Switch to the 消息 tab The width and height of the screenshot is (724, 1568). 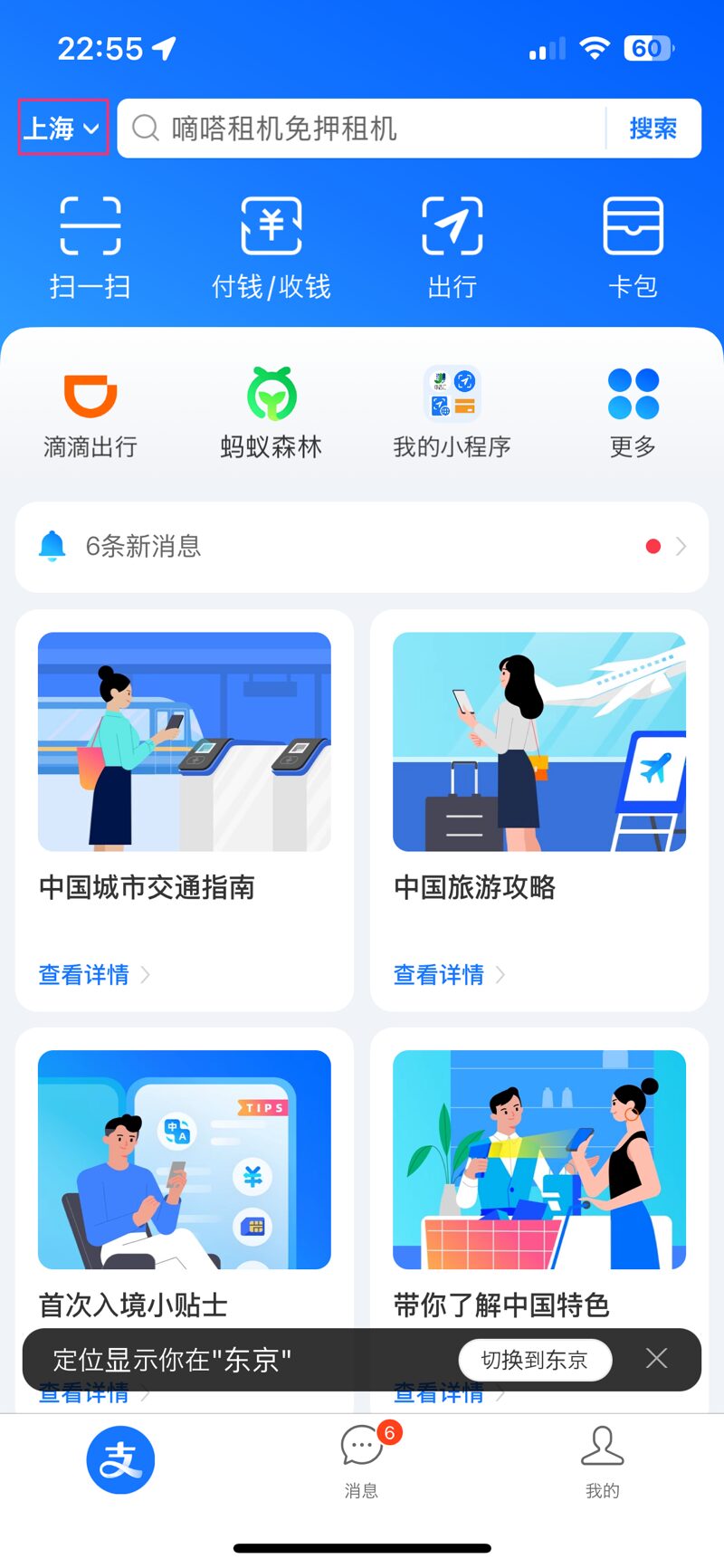click(x=362, y=1459)
